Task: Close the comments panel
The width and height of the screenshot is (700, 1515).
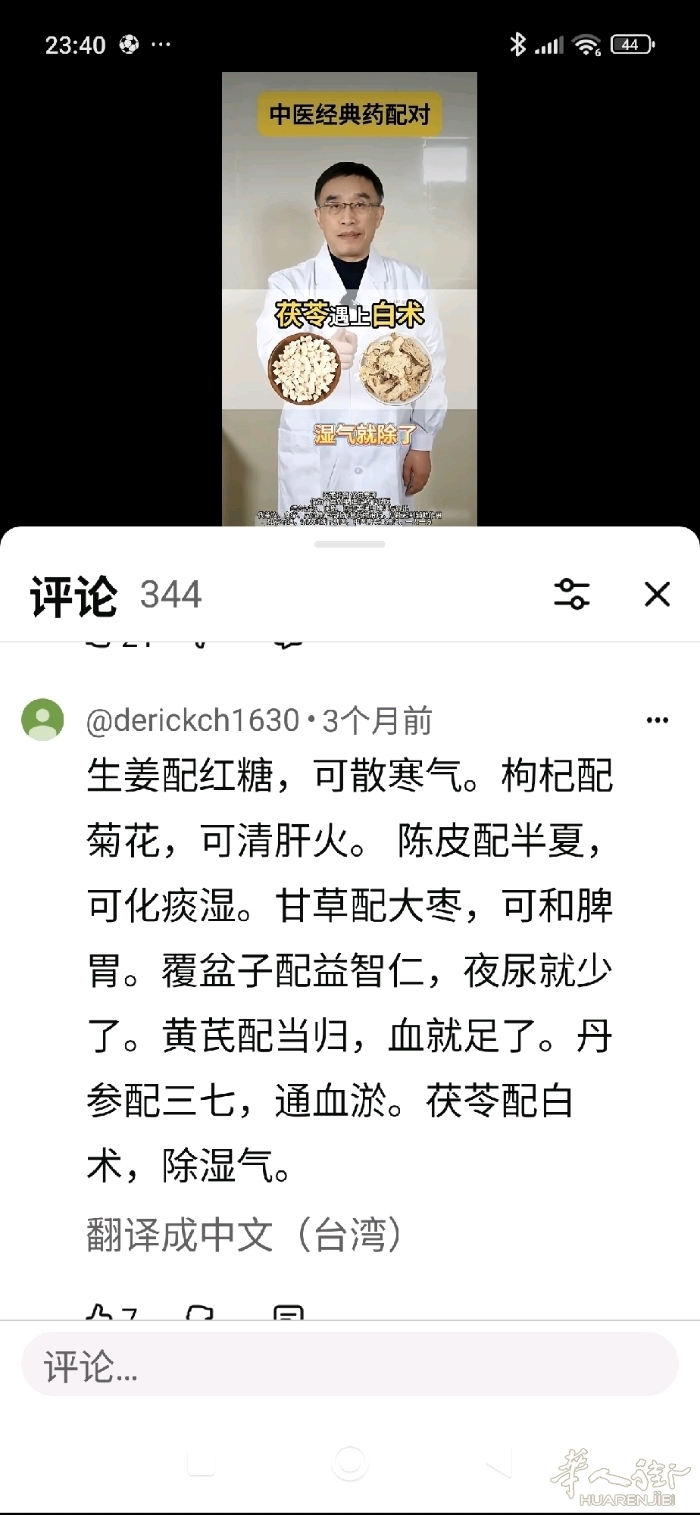Action: [x=657, y=595]
